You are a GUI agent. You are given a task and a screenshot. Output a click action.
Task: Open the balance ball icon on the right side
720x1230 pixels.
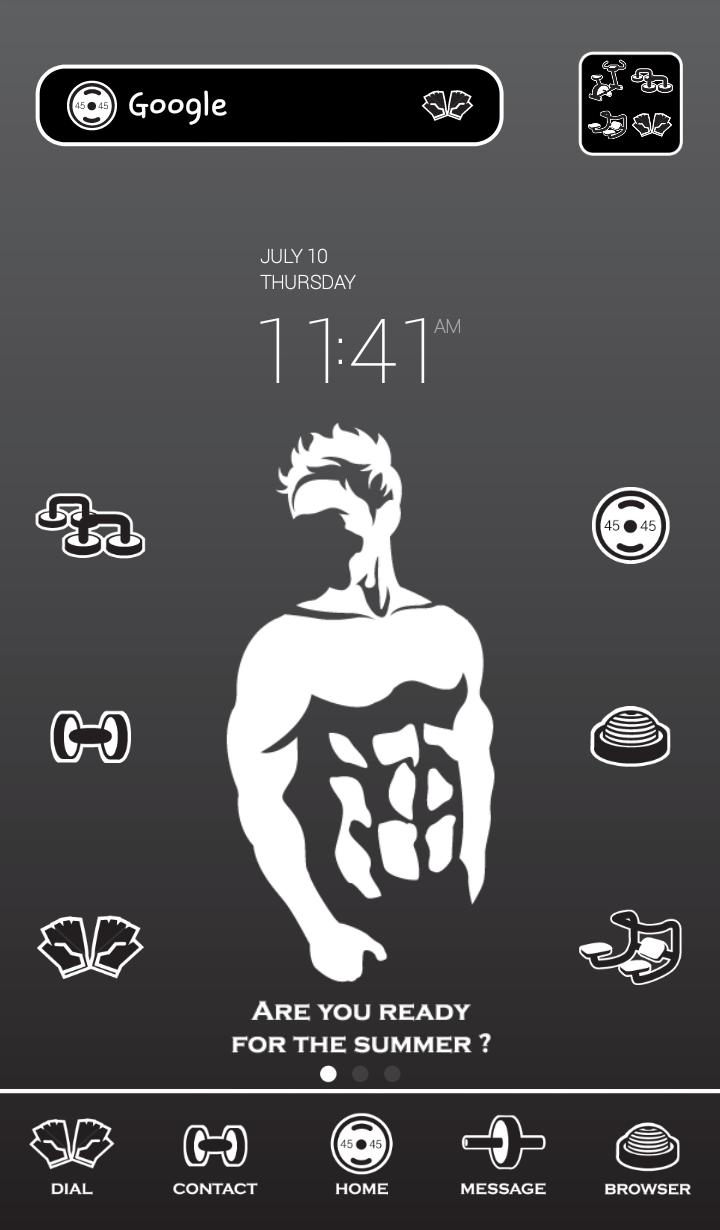(x=630, y=737)
